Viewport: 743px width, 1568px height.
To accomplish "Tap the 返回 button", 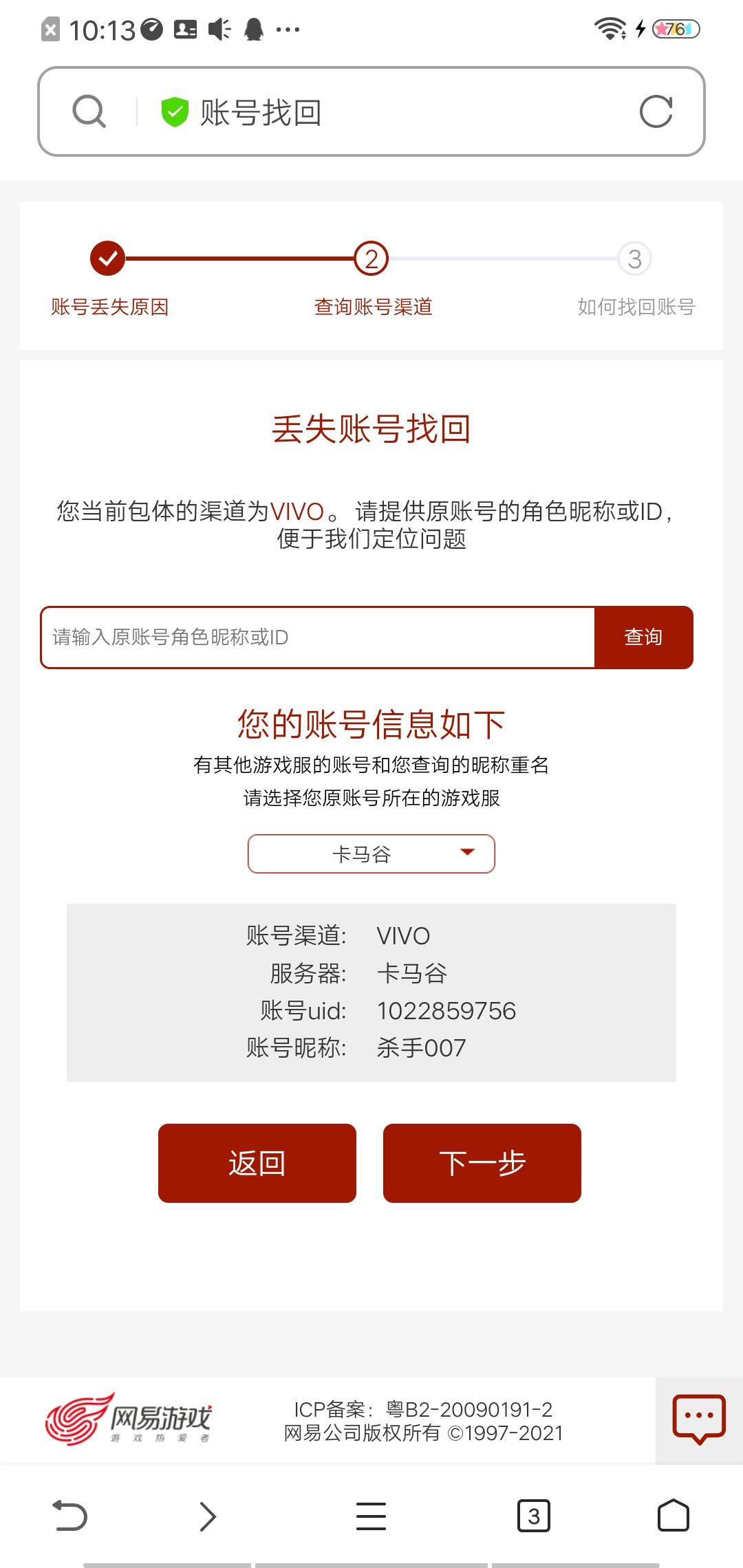I will [257, 1163].
